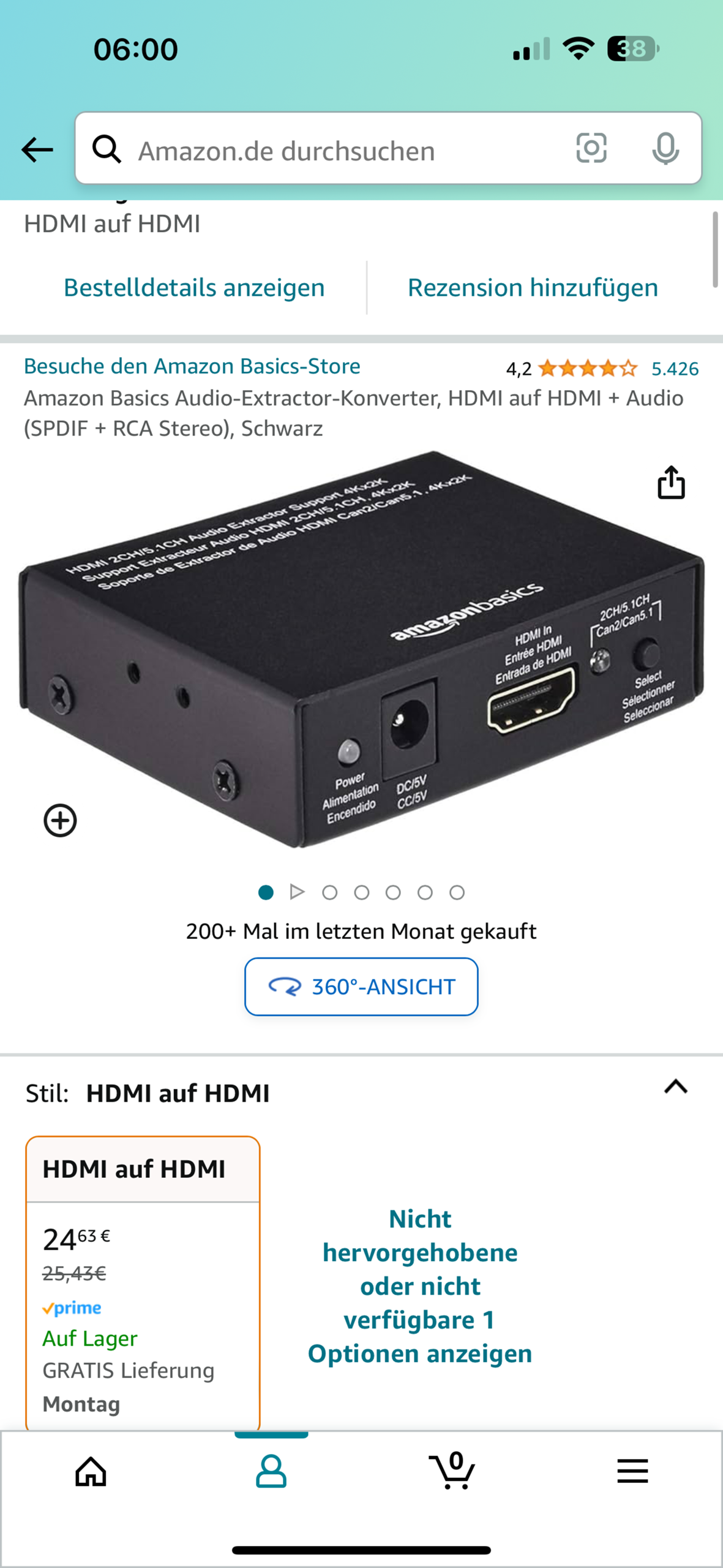Jump to the product video indicator
Image resolution: width=723 pixels, height=1568 pixels.
pos(298,892)
